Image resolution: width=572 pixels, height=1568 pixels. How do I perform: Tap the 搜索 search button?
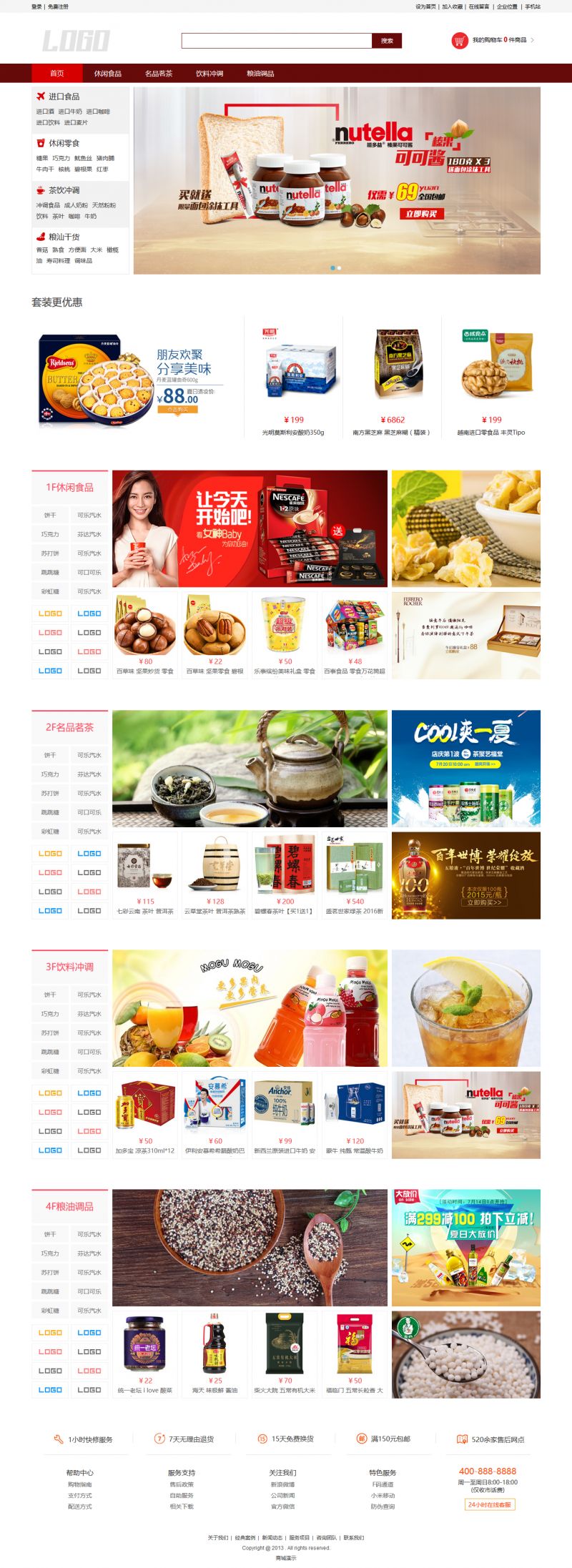(x=387, y=41)
